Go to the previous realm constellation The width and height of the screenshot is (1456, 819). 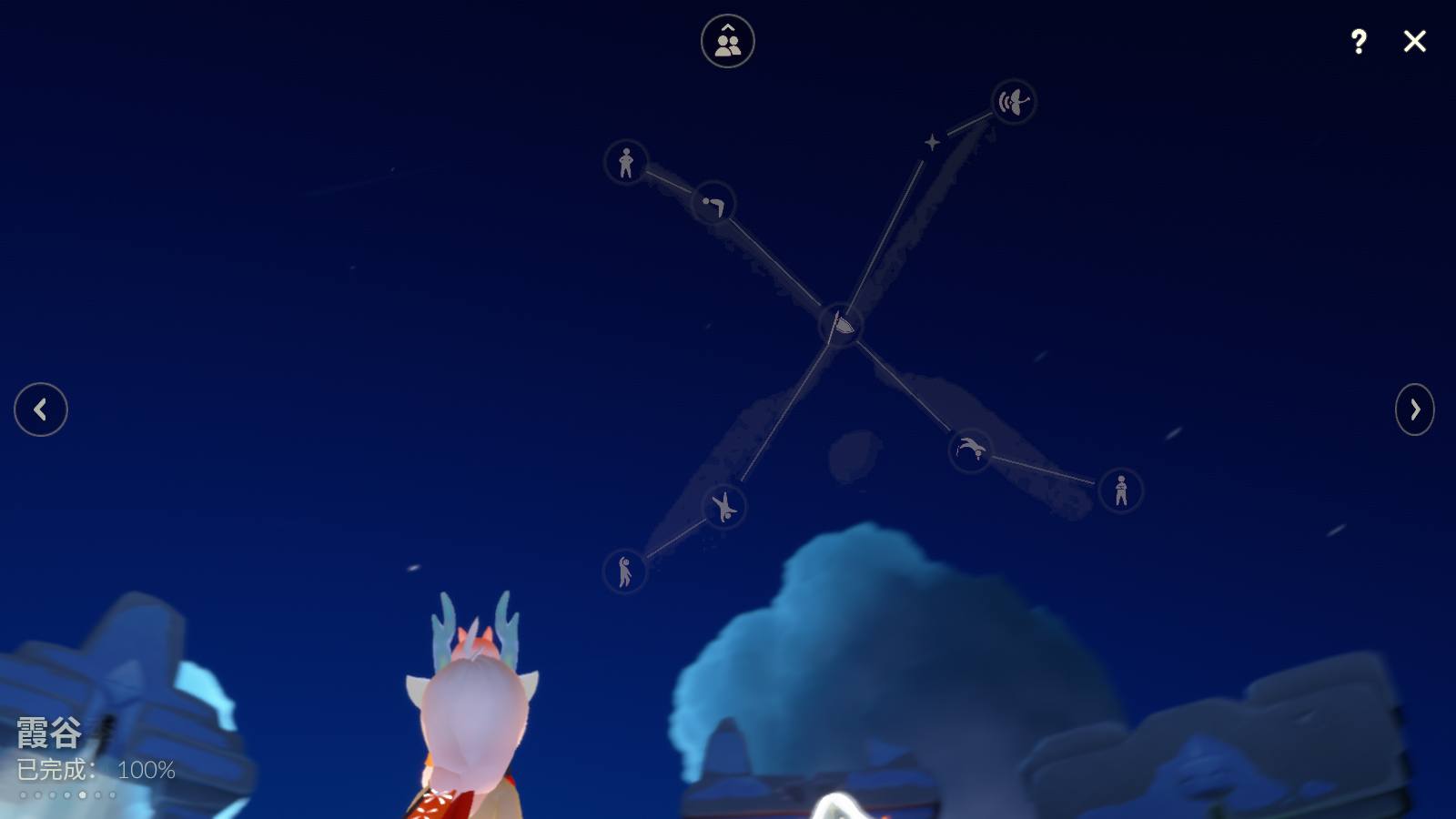point(41,409)
